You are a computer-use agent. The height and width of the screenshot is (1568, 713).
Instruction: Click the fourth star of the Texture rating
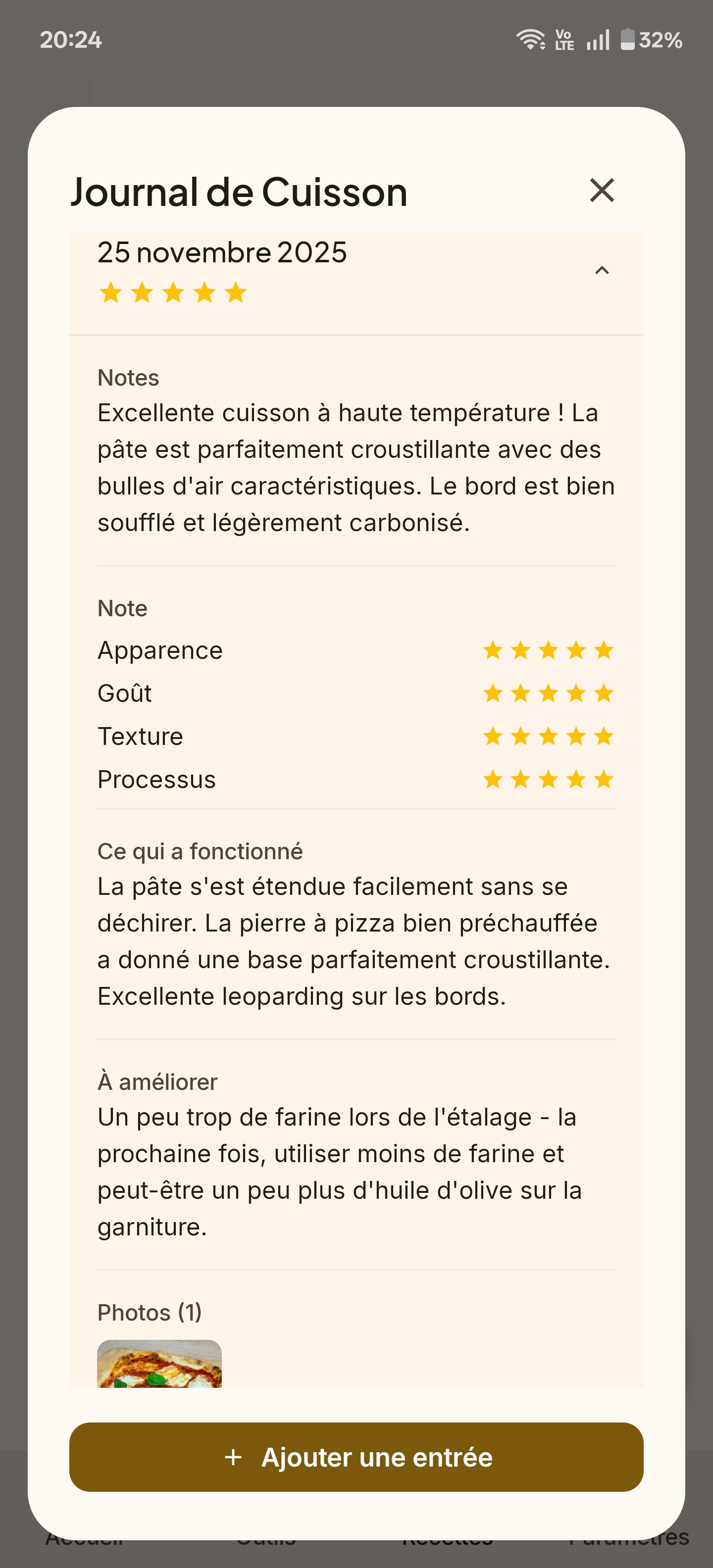tap(577, 735)
